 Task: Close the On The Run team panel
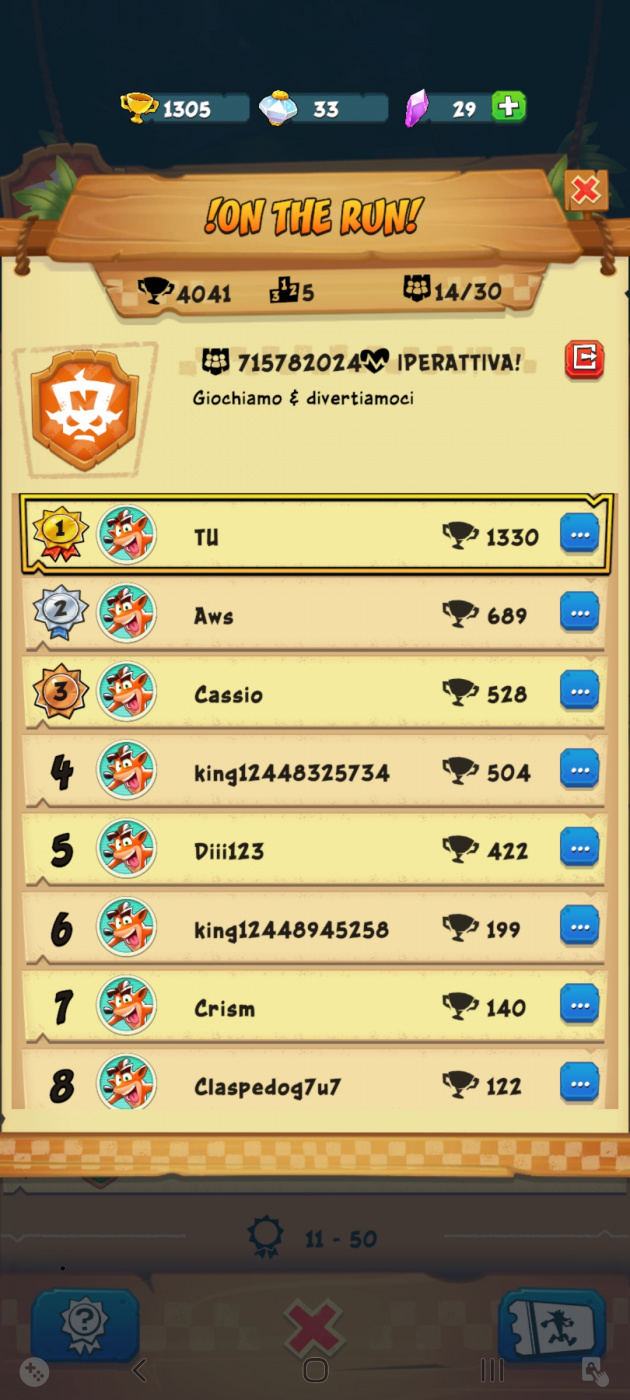[586, 190]
